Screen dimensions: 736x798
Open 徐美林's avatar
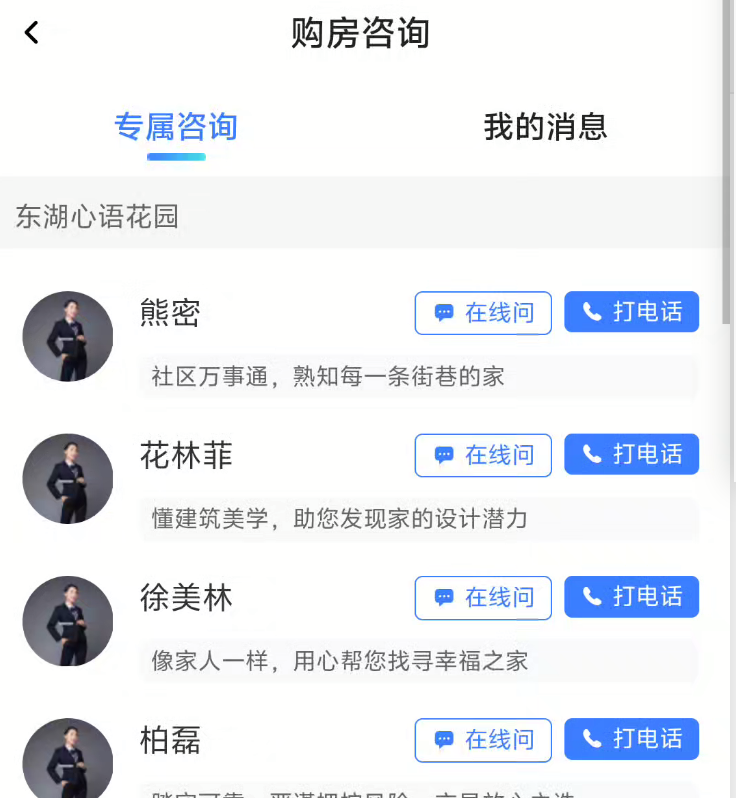[68, 620]
